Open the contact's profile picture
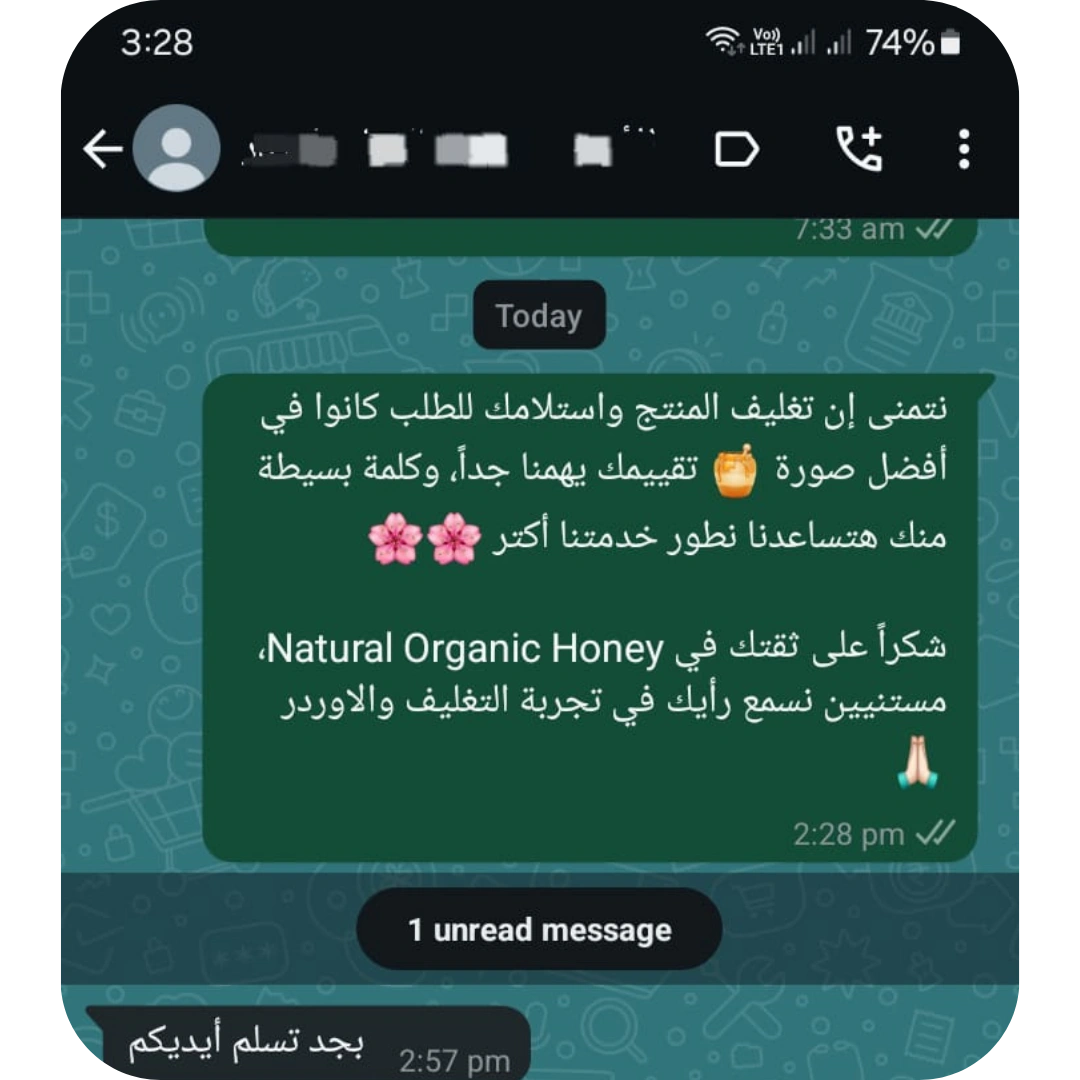 tap(177, 149)
